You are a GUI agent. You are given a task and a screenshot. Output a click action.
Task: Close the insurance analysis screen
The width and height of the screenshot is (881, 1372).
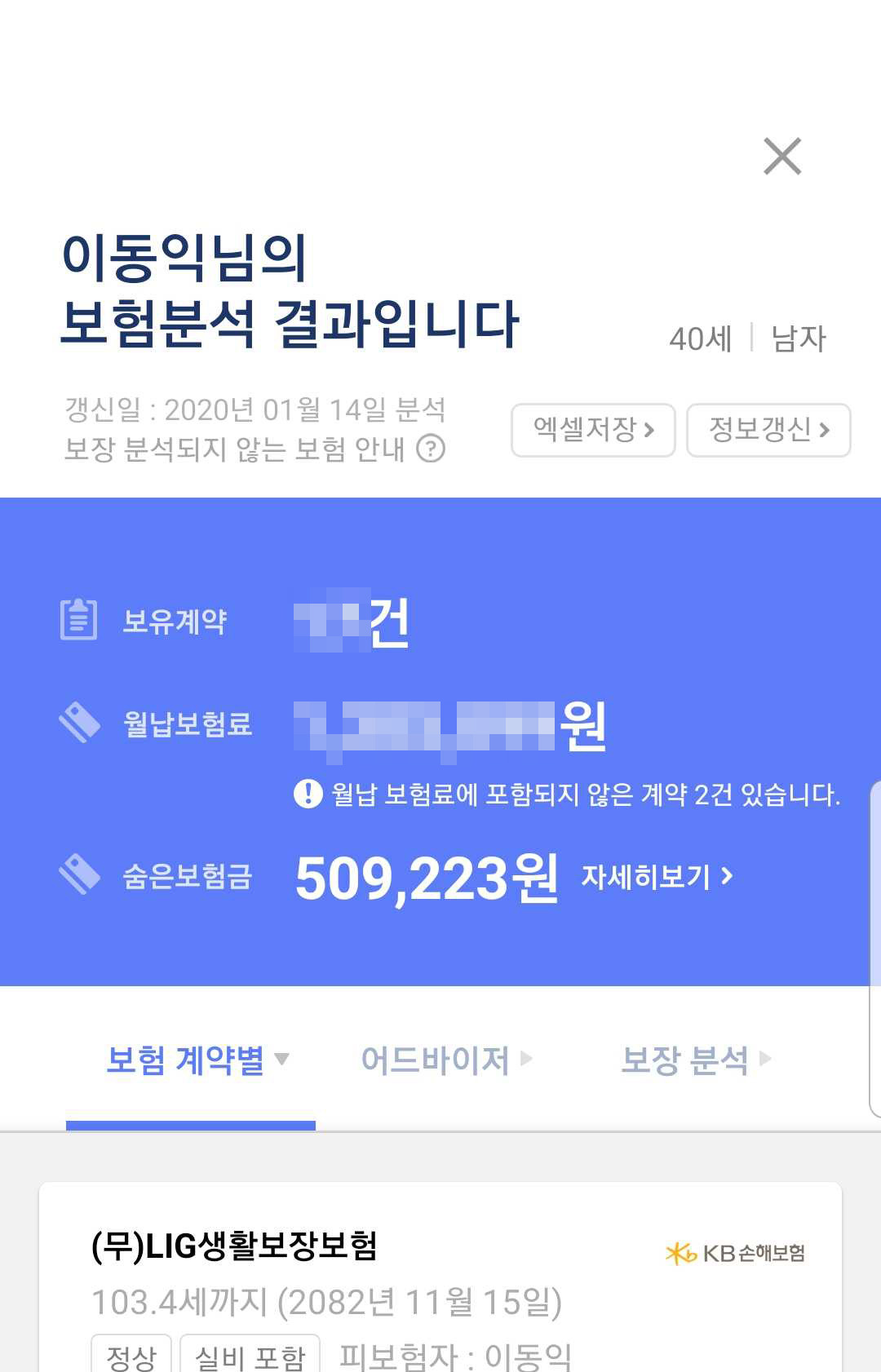(782, 156)
